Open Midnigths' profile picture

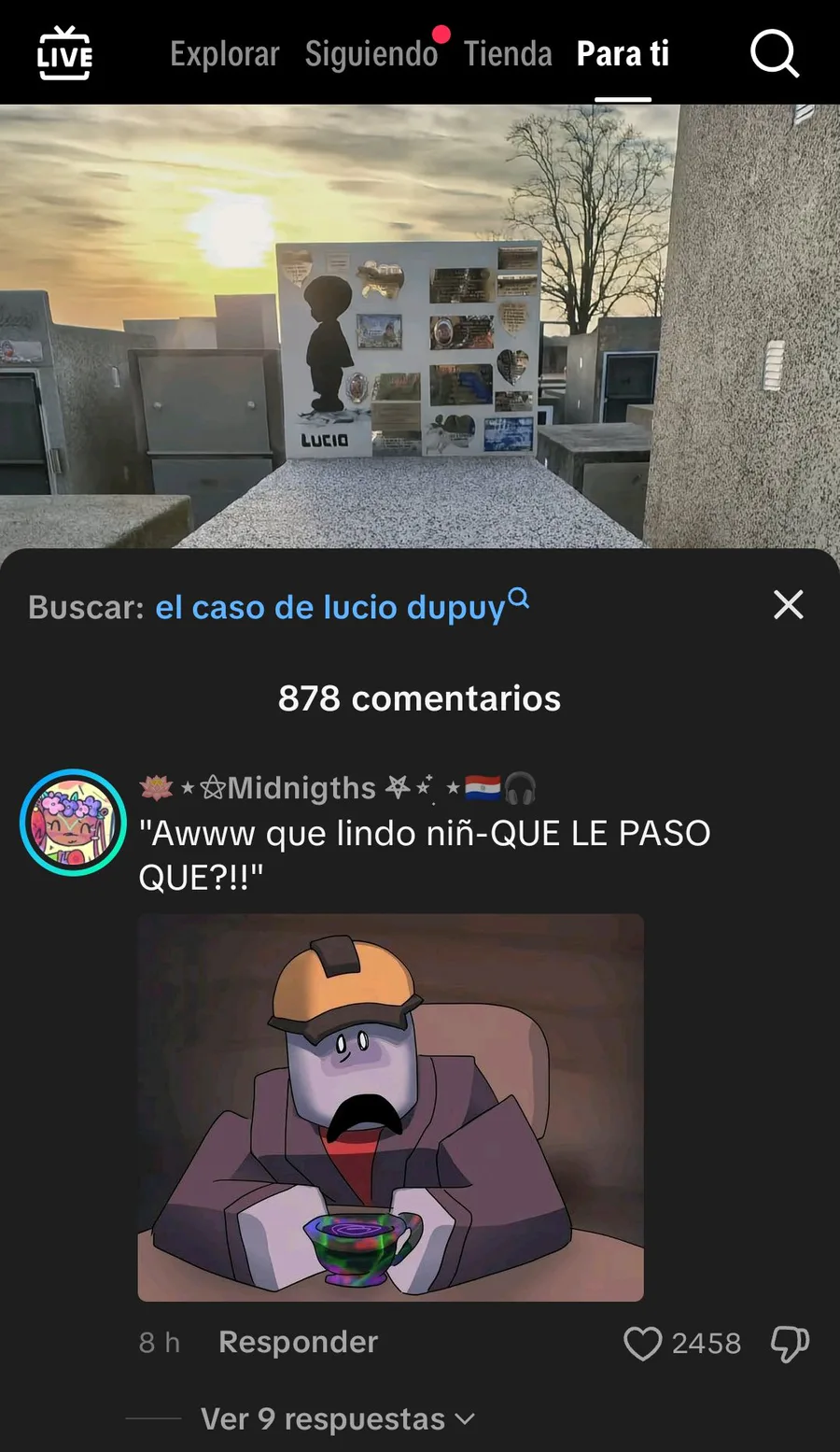(73, 823)
